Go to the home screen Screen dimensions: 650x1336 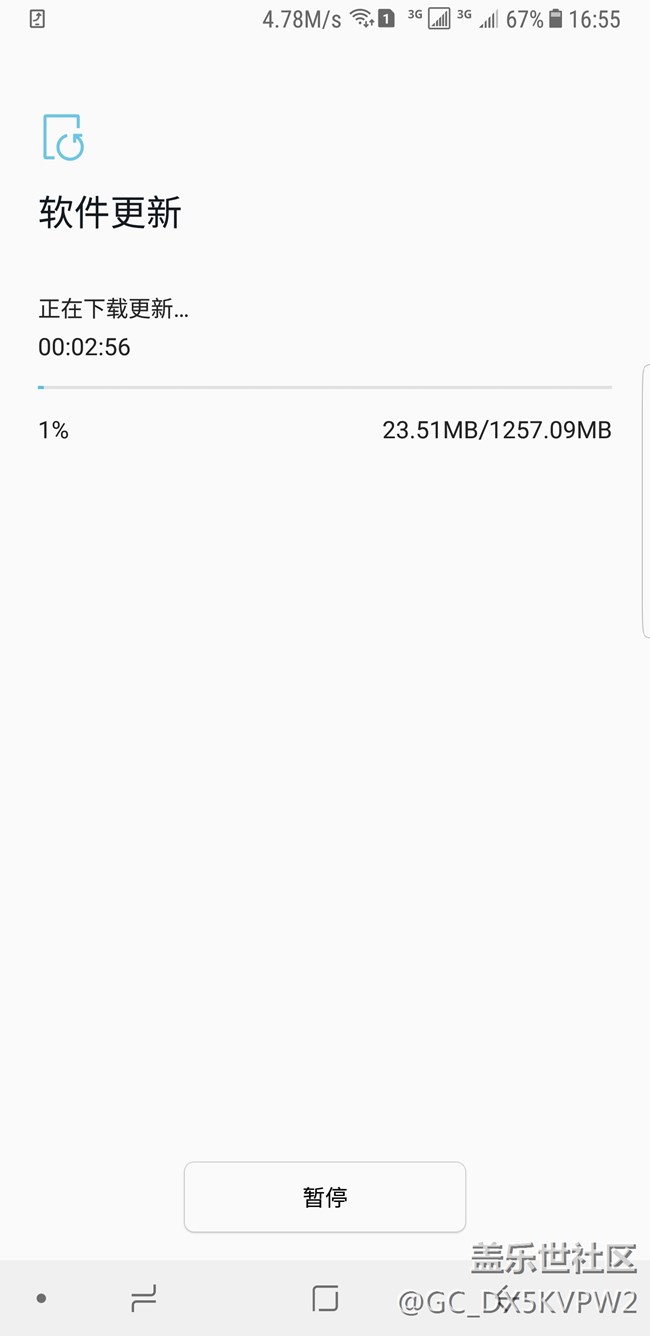tap(325, 1298)
